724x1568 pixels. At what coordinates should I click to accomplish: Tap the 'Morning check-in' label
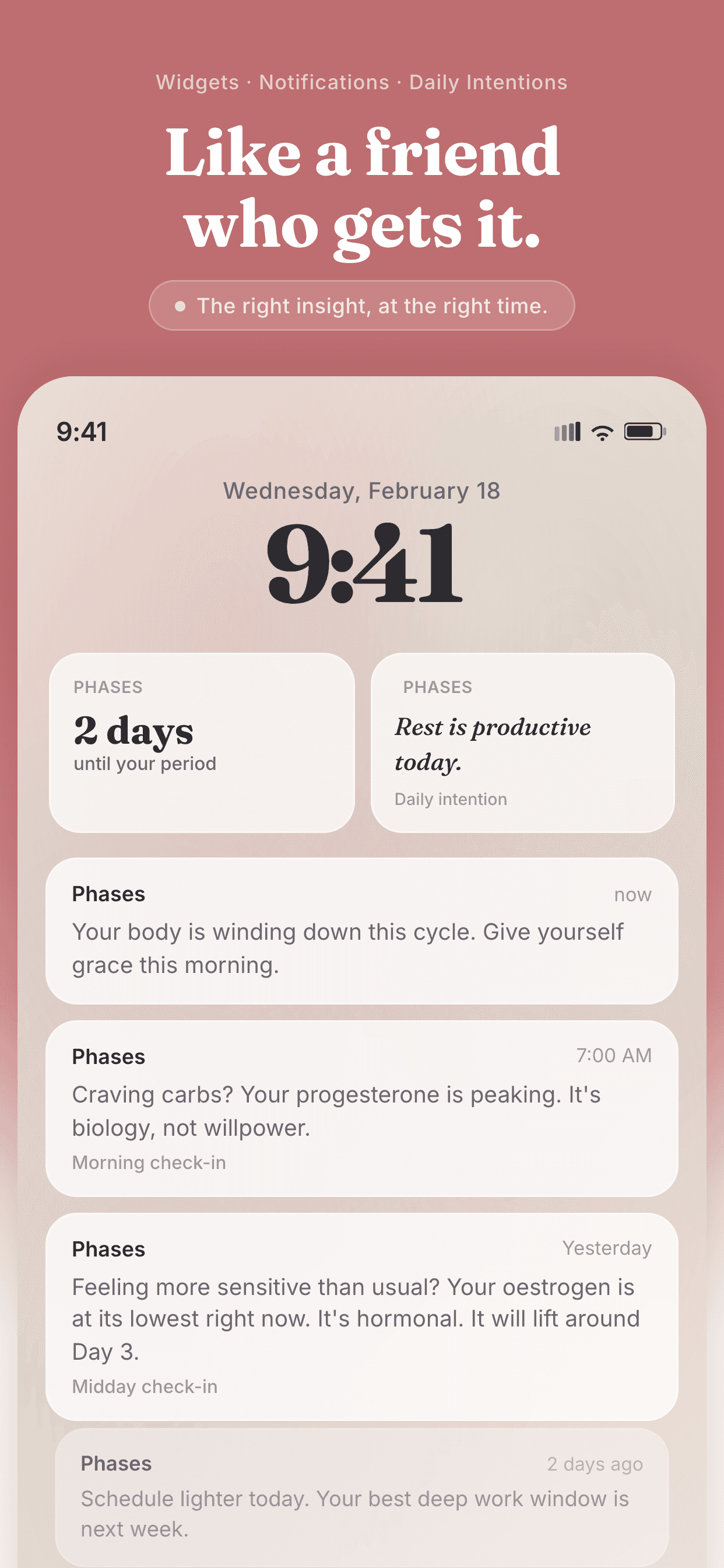click(x=149, y=1163)
